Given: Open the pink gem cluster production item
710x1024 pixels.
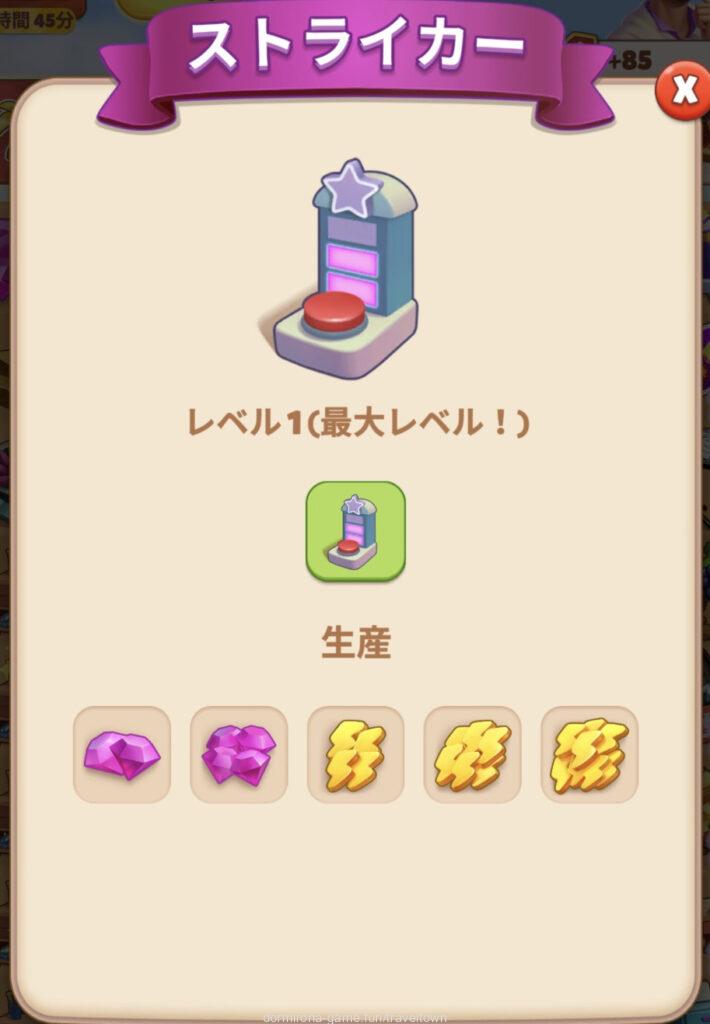Looking at the screenshot, I should point(239,754).
